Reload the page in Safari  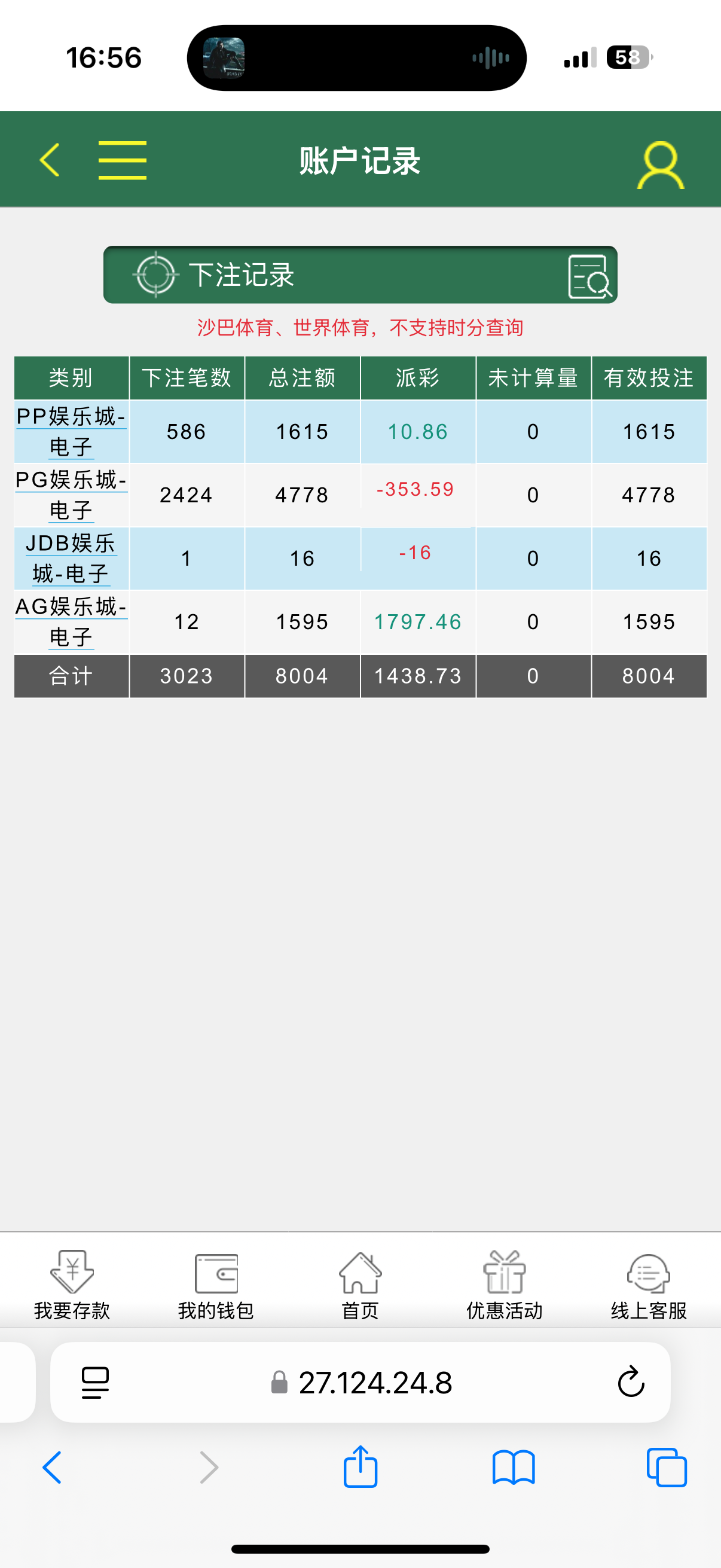click(631, 1382)
